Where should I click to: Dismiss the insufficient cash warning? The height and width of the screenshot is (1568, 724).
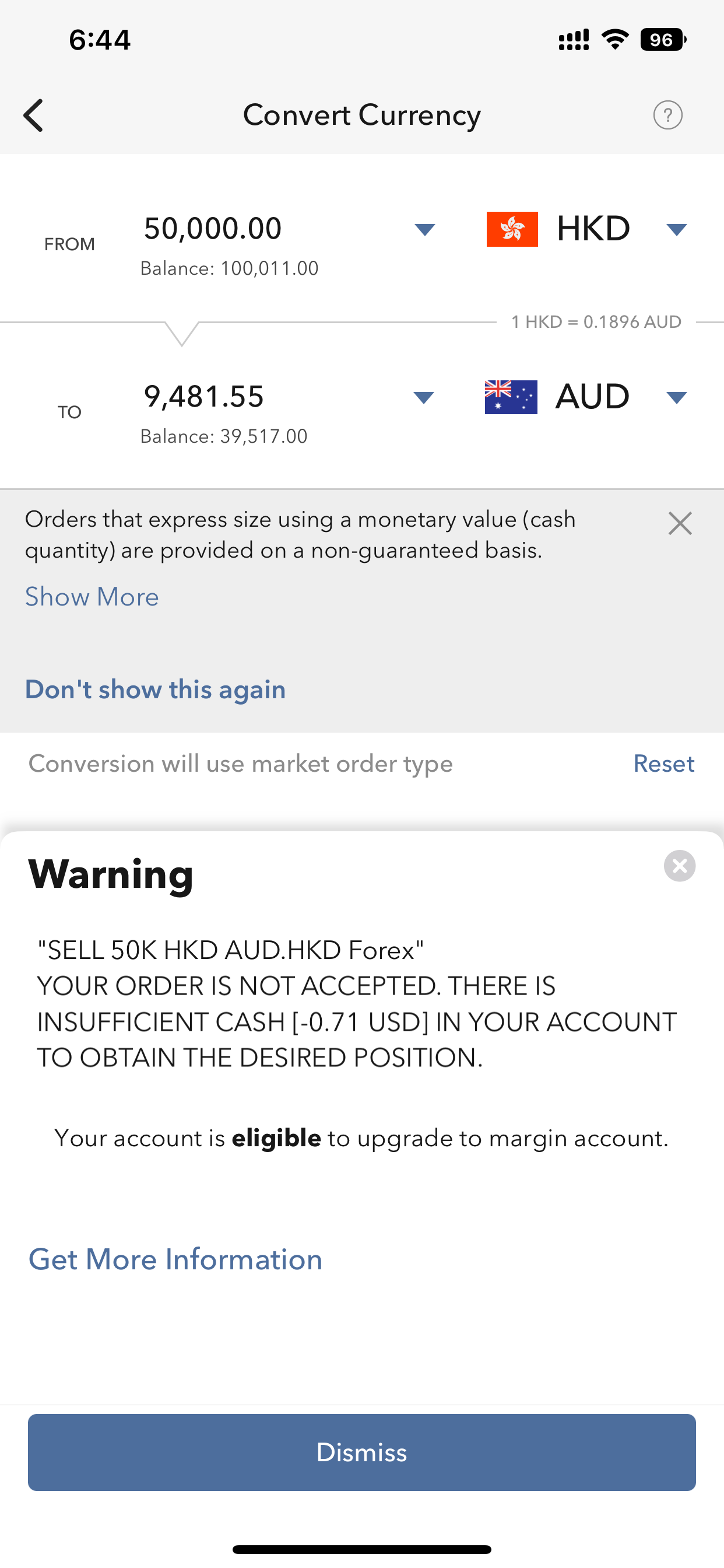pyautogui.click(x=362, y=1452)
